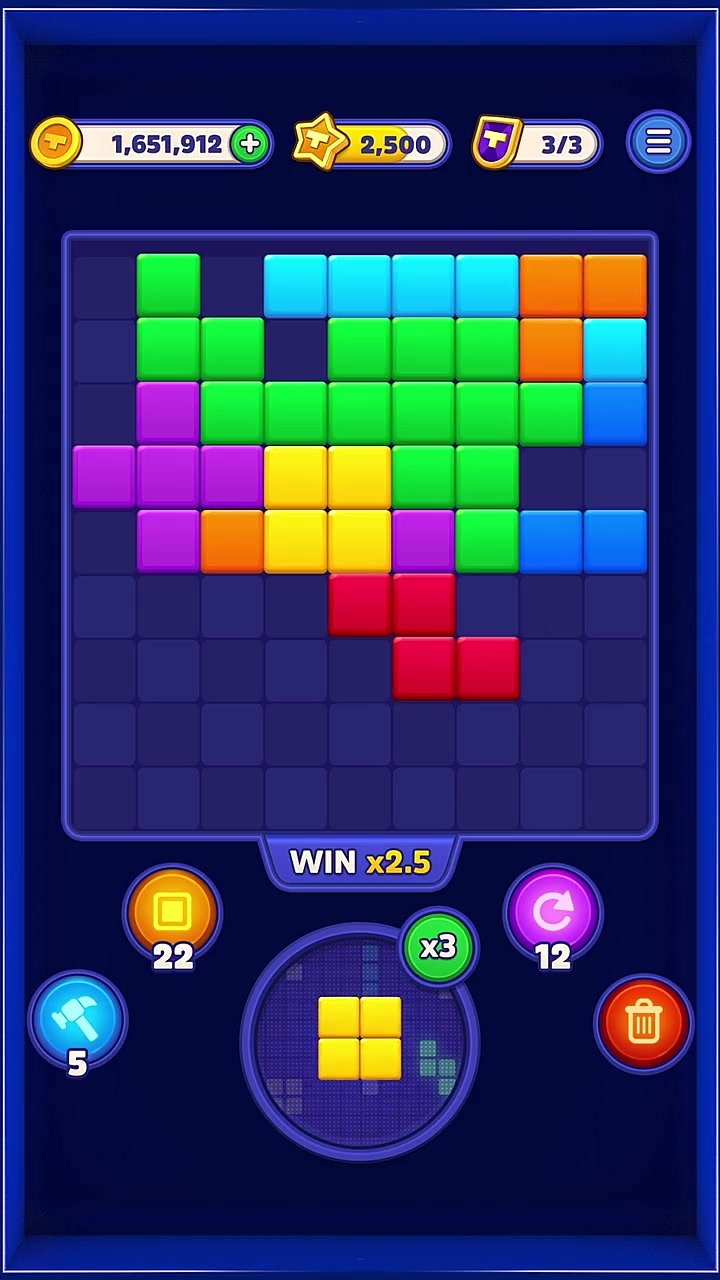Screen dimensions: 720x1280
Task: Activate the orange square booster
Action: [172, 911]
